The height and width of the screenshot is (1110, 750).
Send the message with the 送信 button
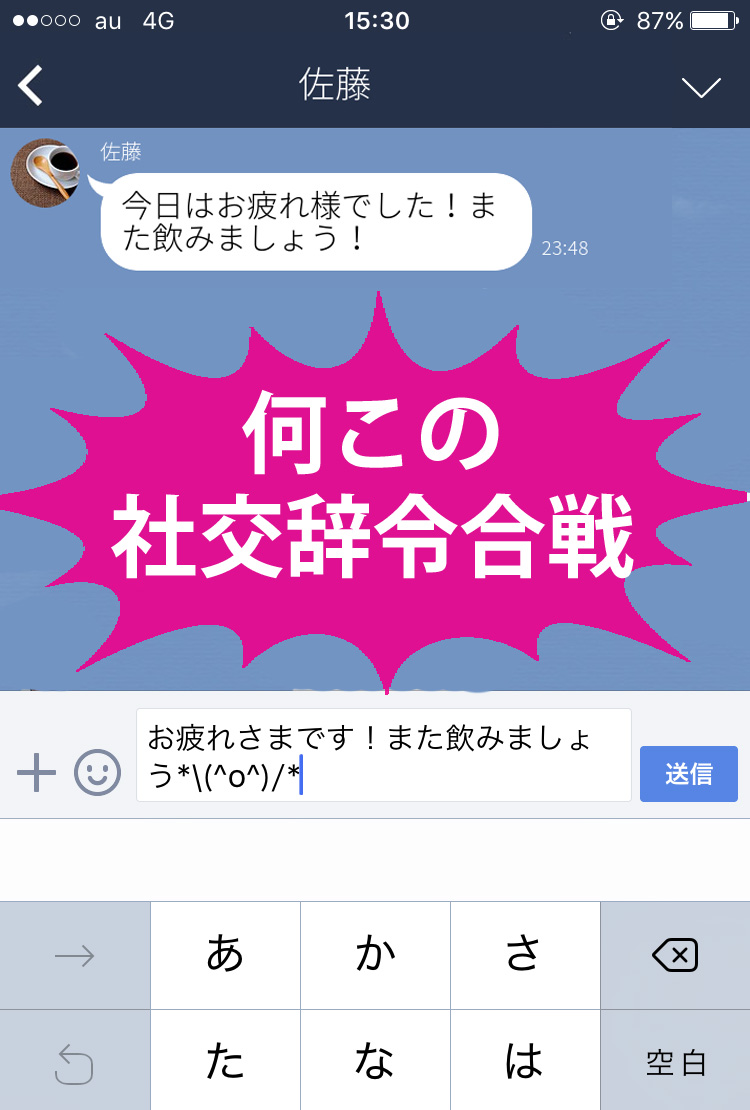pyautogui.click(x=688, y=773)
